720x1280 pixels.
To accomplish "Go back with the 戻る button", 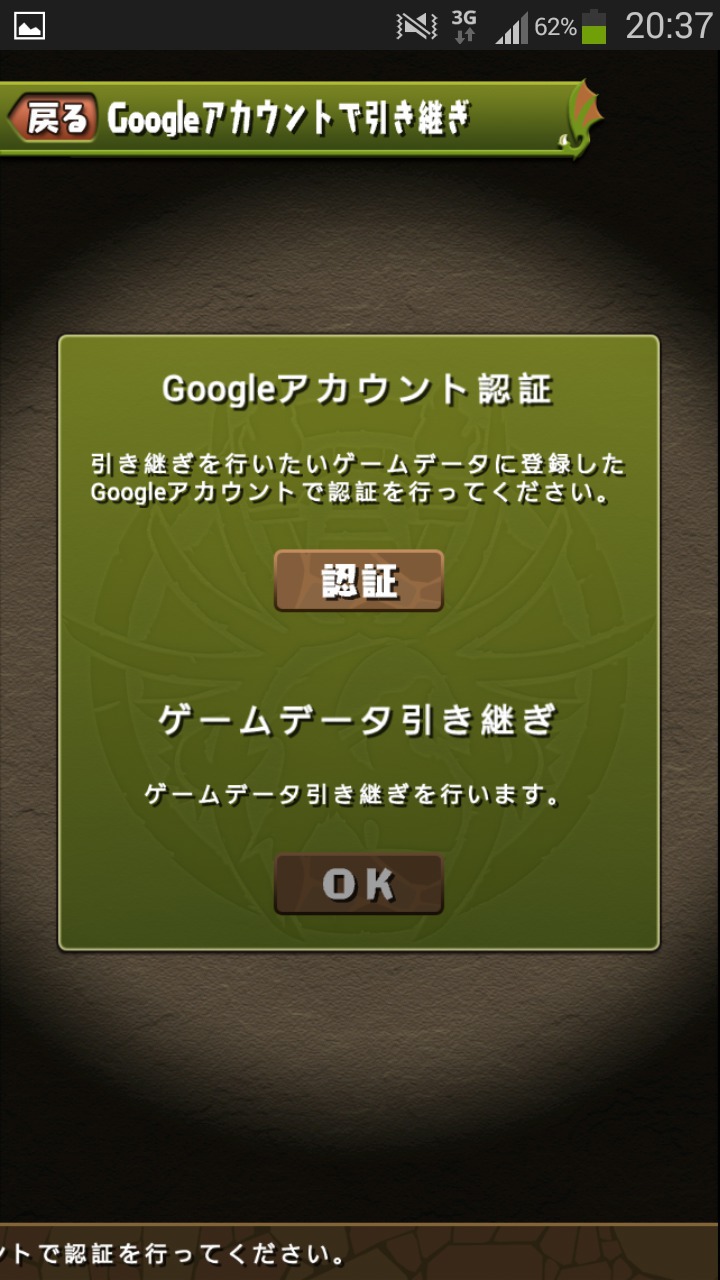I will click(53, 118).
